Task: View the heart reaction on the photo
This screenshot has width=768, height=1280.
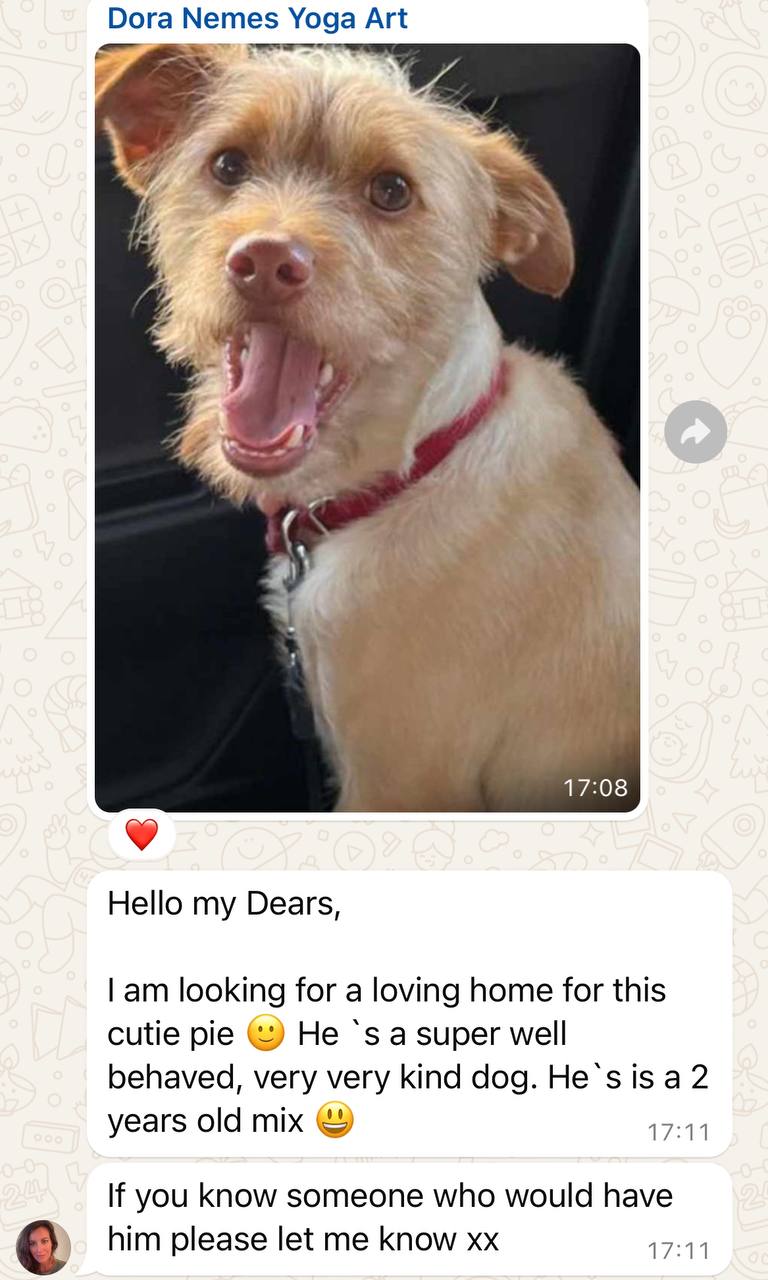Action: pyautogui.click(x=142, y=834)
